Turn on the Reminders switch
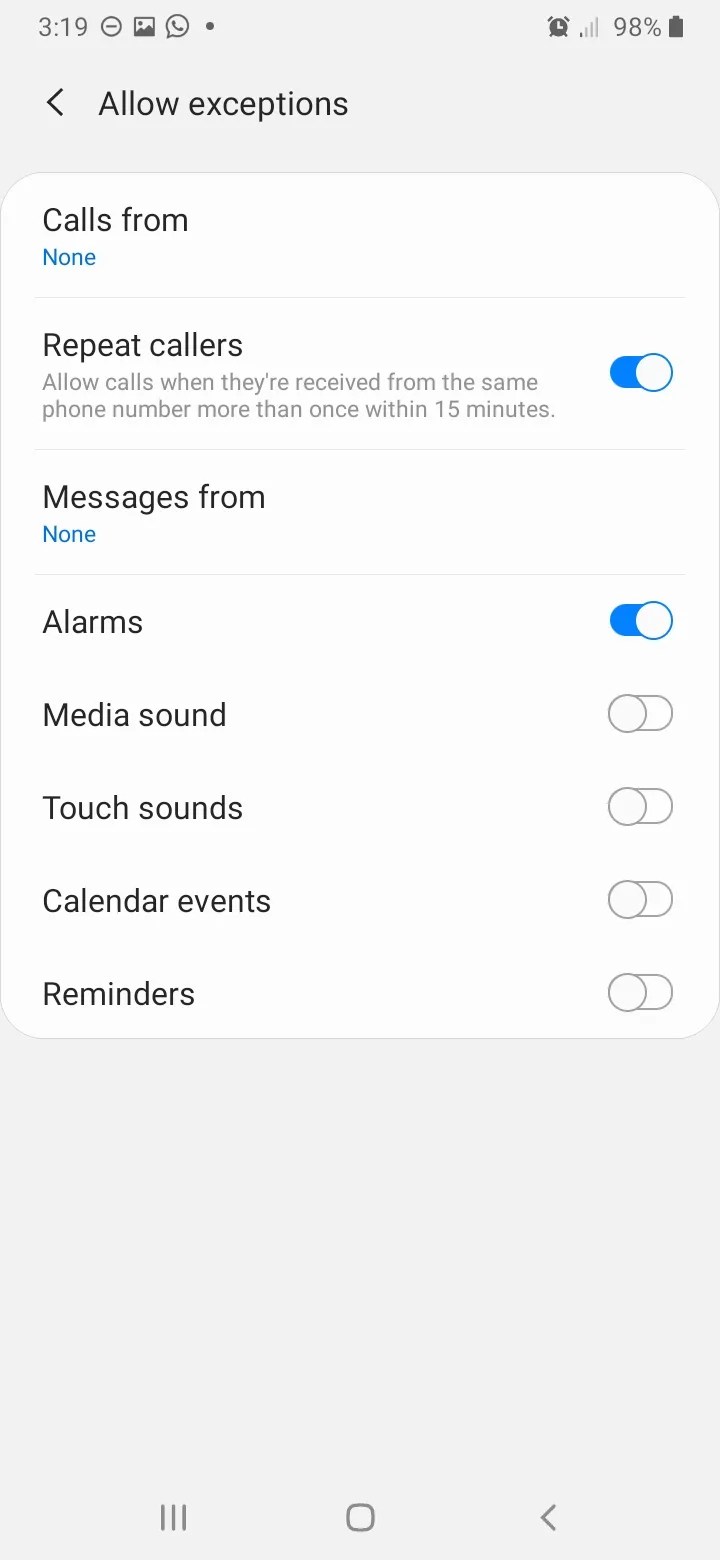Viewport: 720px width, 1560px height. click(x=640, y=992)
